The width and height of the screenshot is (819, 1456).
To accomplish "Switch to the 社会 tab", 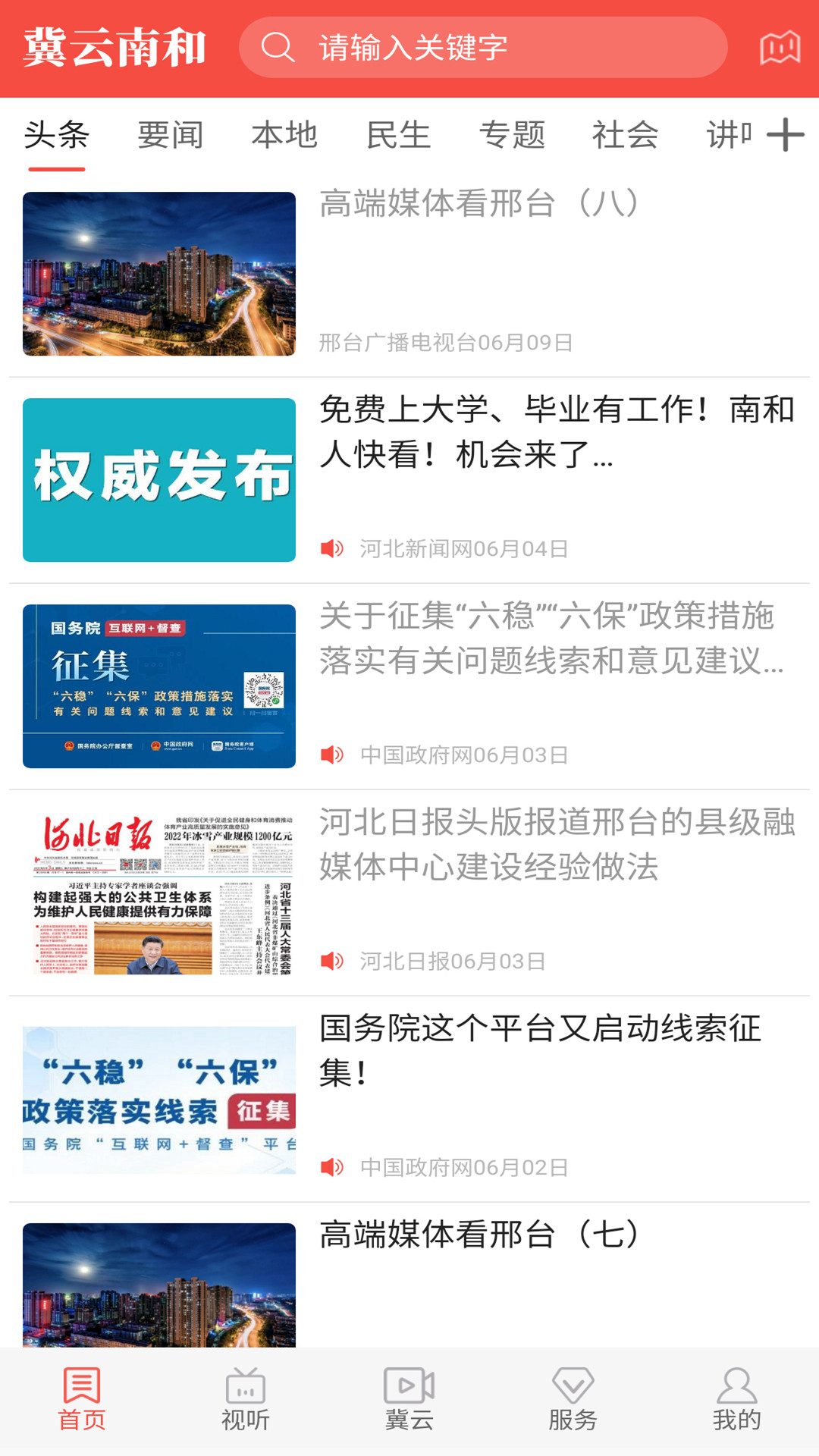I will (x=626, y=136).
